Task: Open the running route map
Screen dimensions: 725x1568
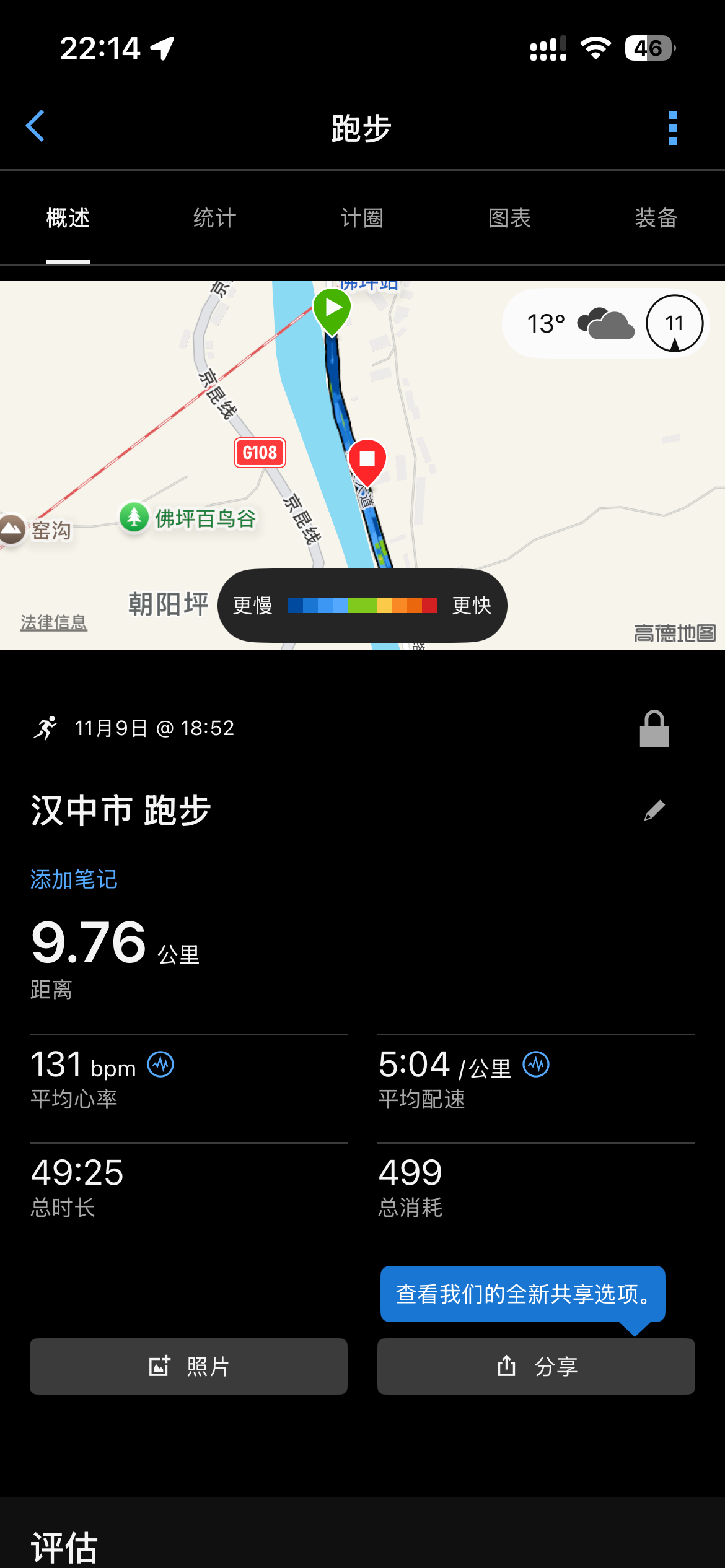Action: [x=362, y=465]
